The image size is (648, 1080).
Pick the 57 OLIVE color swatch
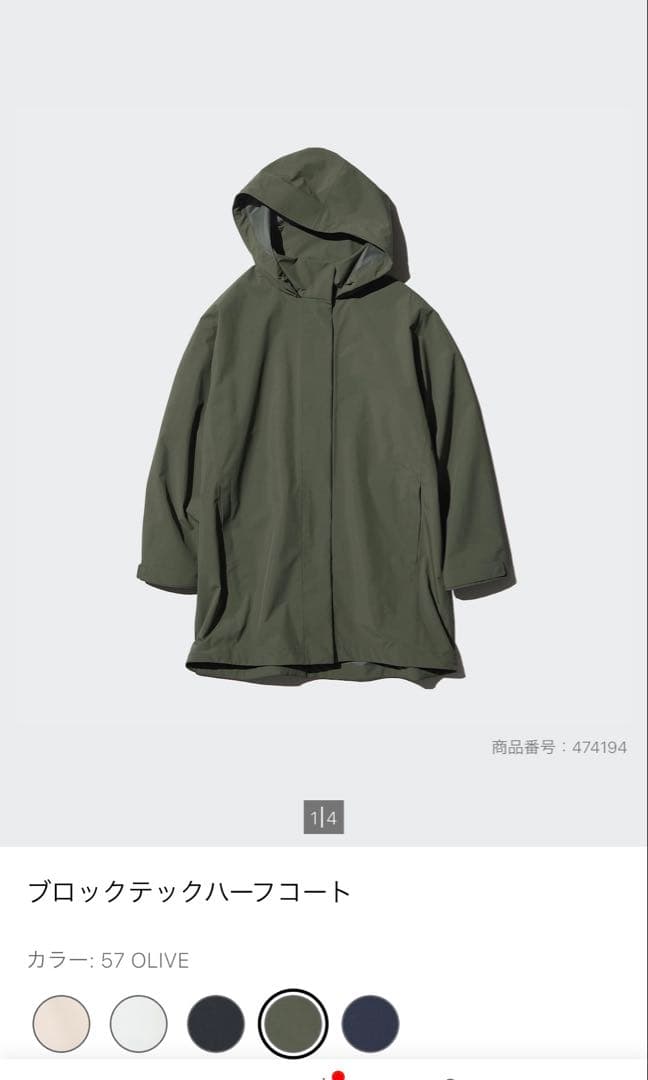point(293,1024)
